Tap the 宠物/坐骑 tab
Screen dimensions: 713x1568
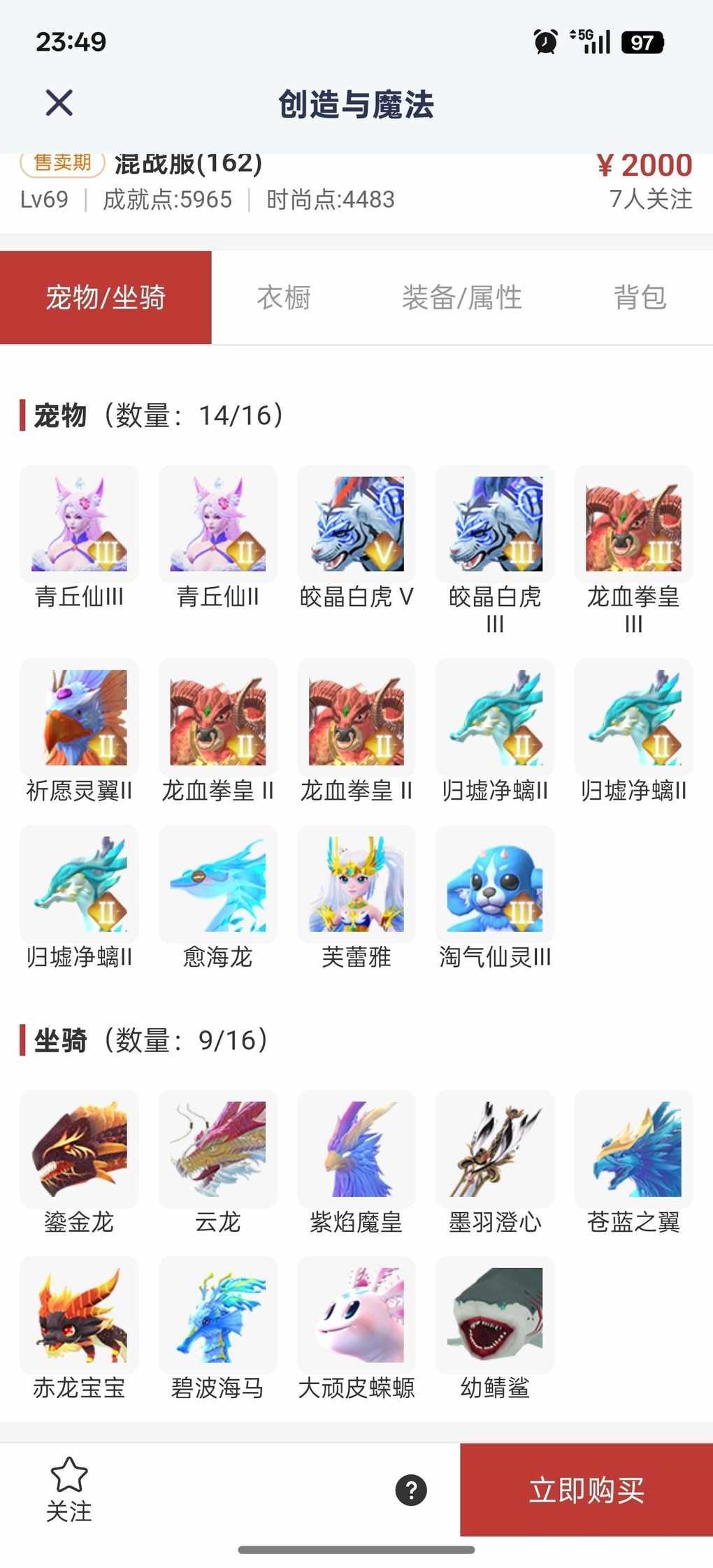click(106, 298)
